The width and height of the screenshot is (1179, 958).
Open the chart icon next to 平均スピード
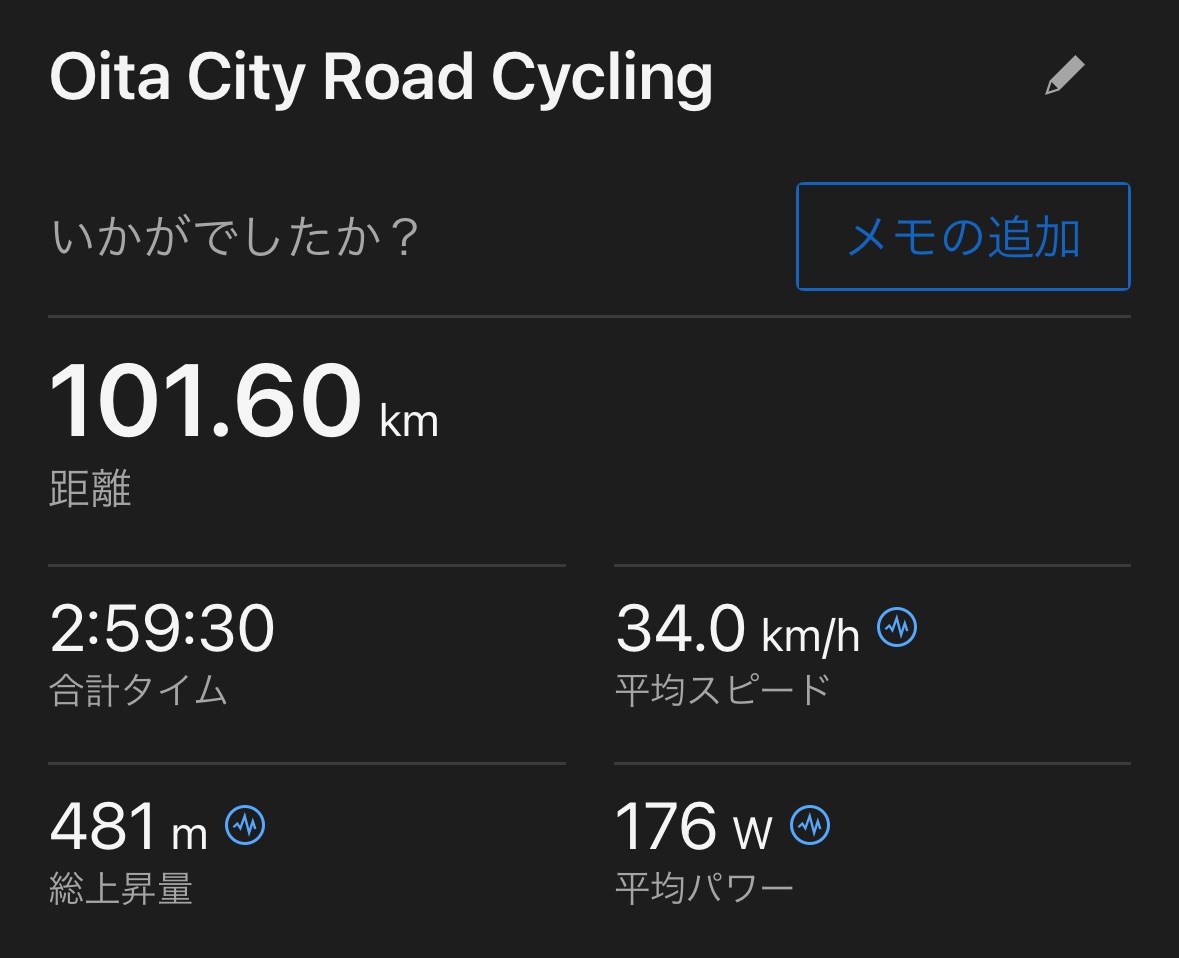[x=897, y=627]
